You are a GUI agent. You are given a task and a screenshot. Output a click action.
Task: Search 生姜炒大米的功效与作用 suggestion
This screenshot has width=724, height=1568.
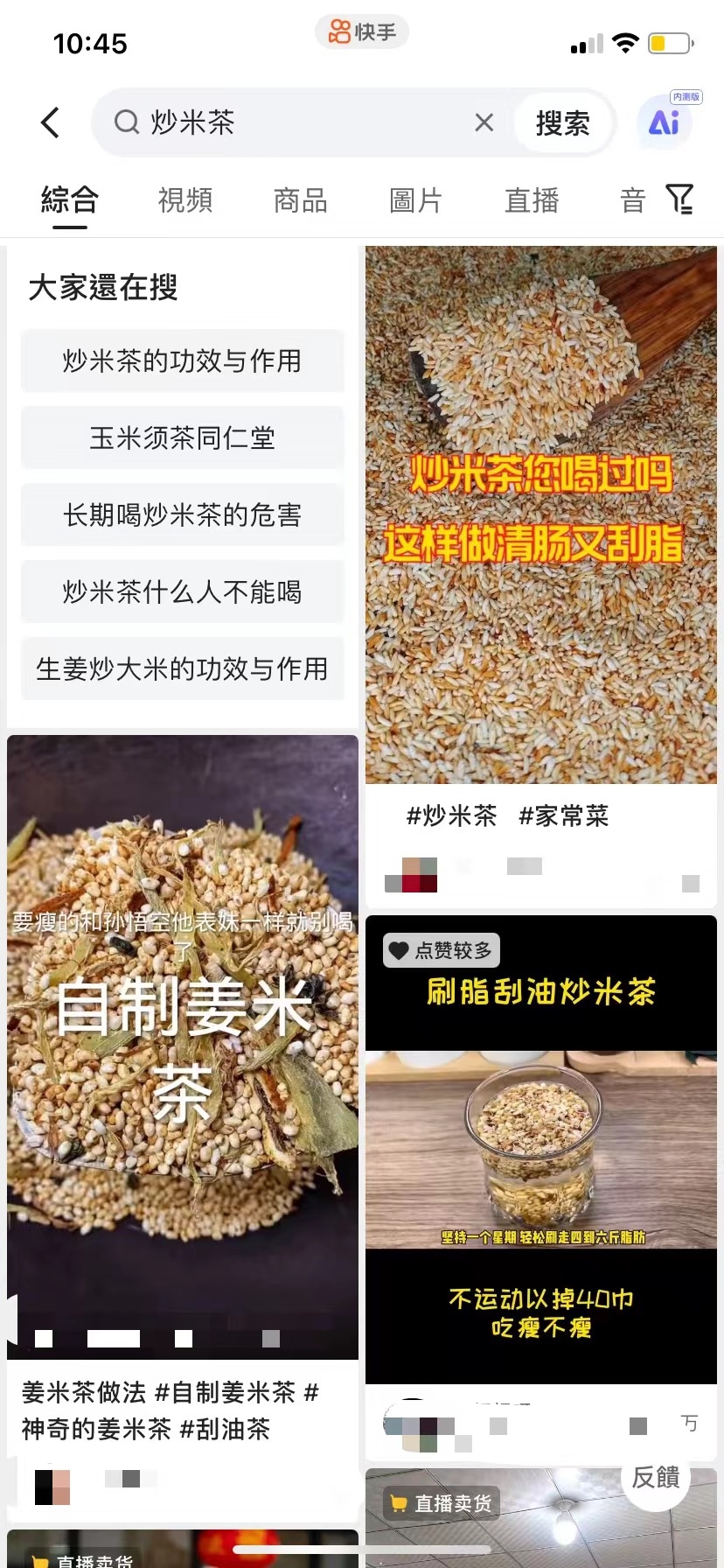coord(182,668)
